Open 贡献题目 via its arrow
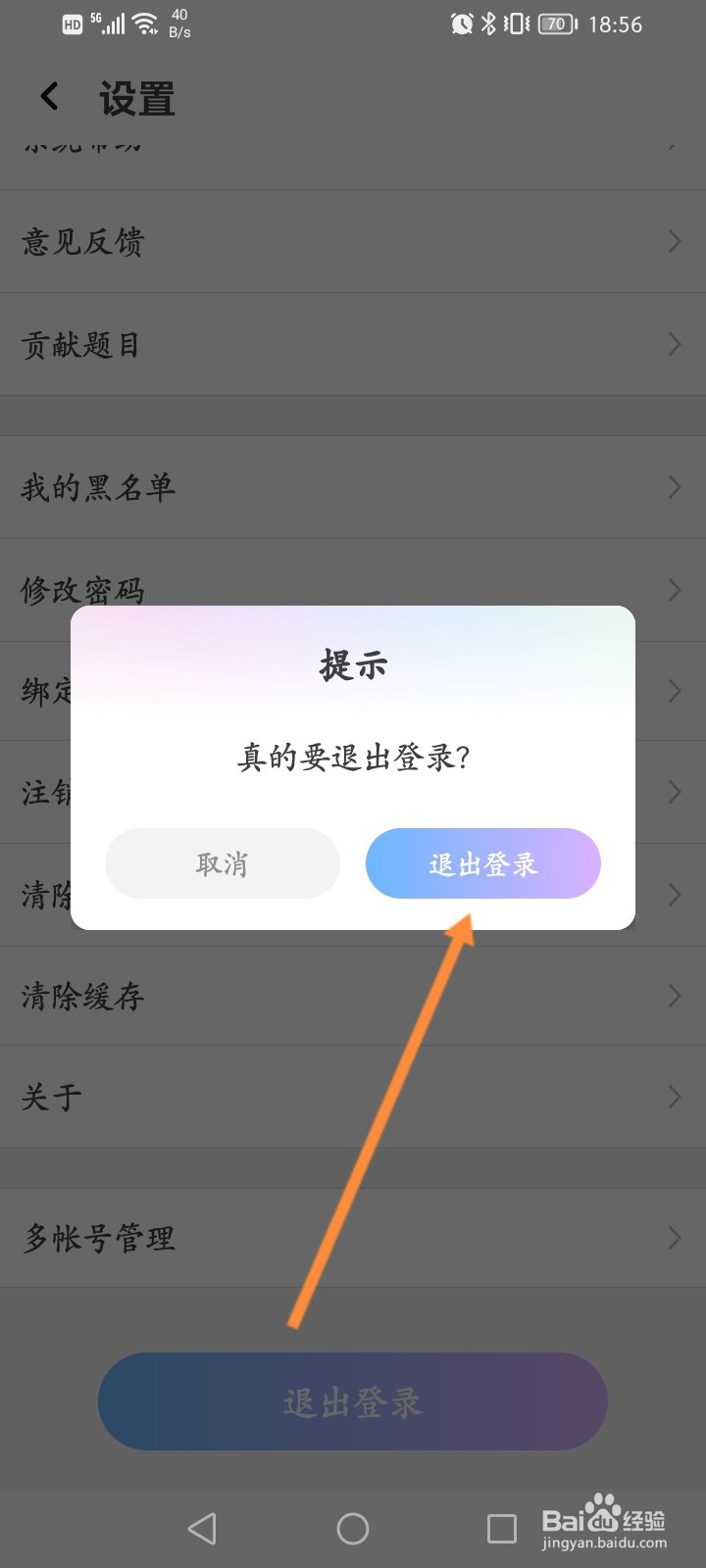The image size is (706, 1568). click(x=673, y=344)
